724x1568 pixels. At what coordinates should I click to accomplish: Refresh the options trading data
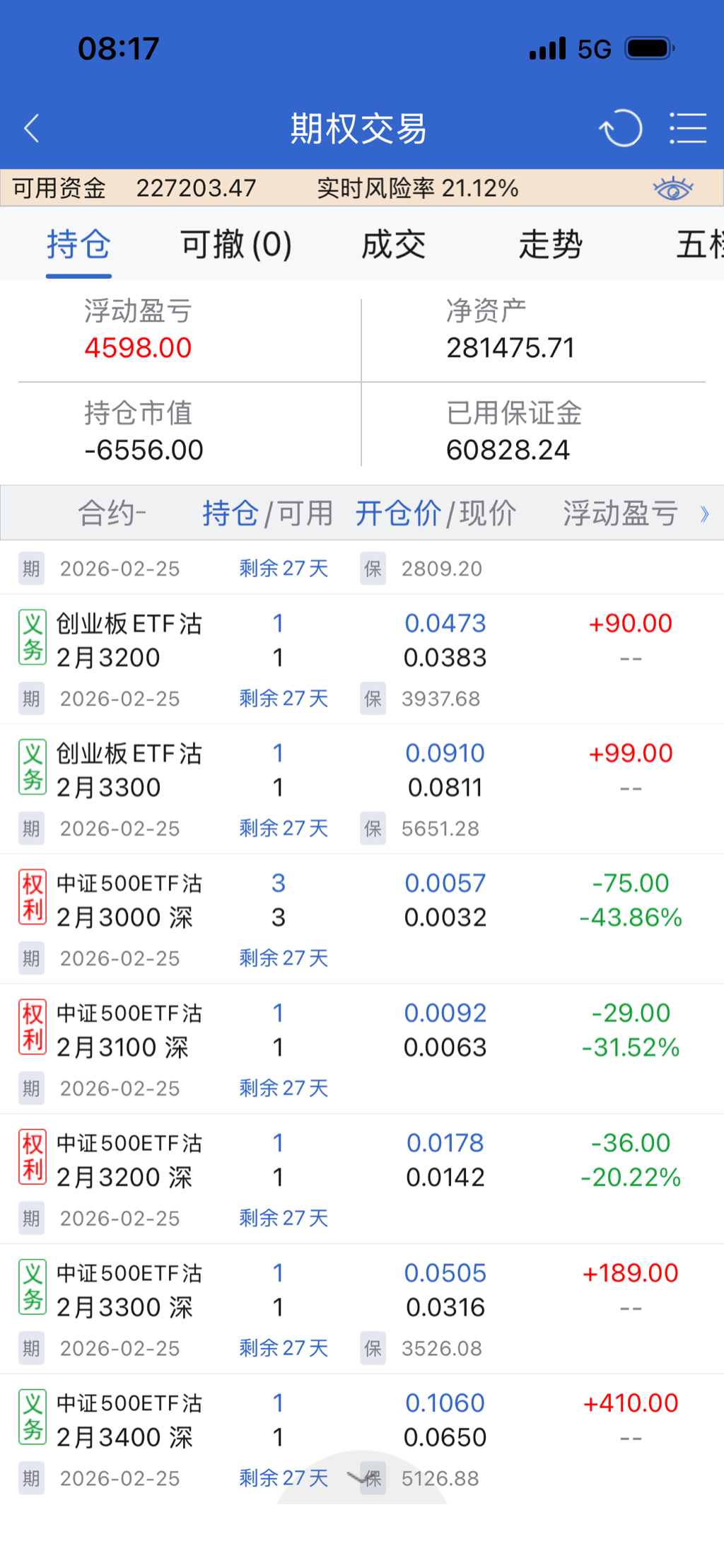coord(620,129)
